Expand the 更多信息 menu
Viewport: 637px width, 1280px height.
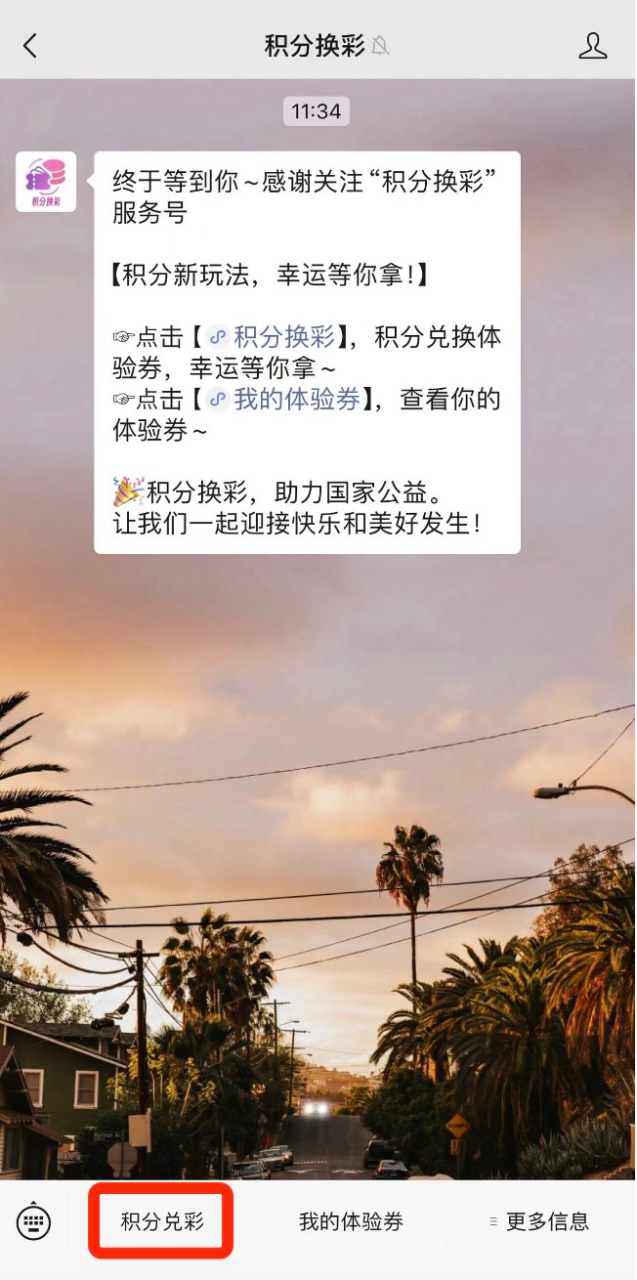click(539, 1222)
